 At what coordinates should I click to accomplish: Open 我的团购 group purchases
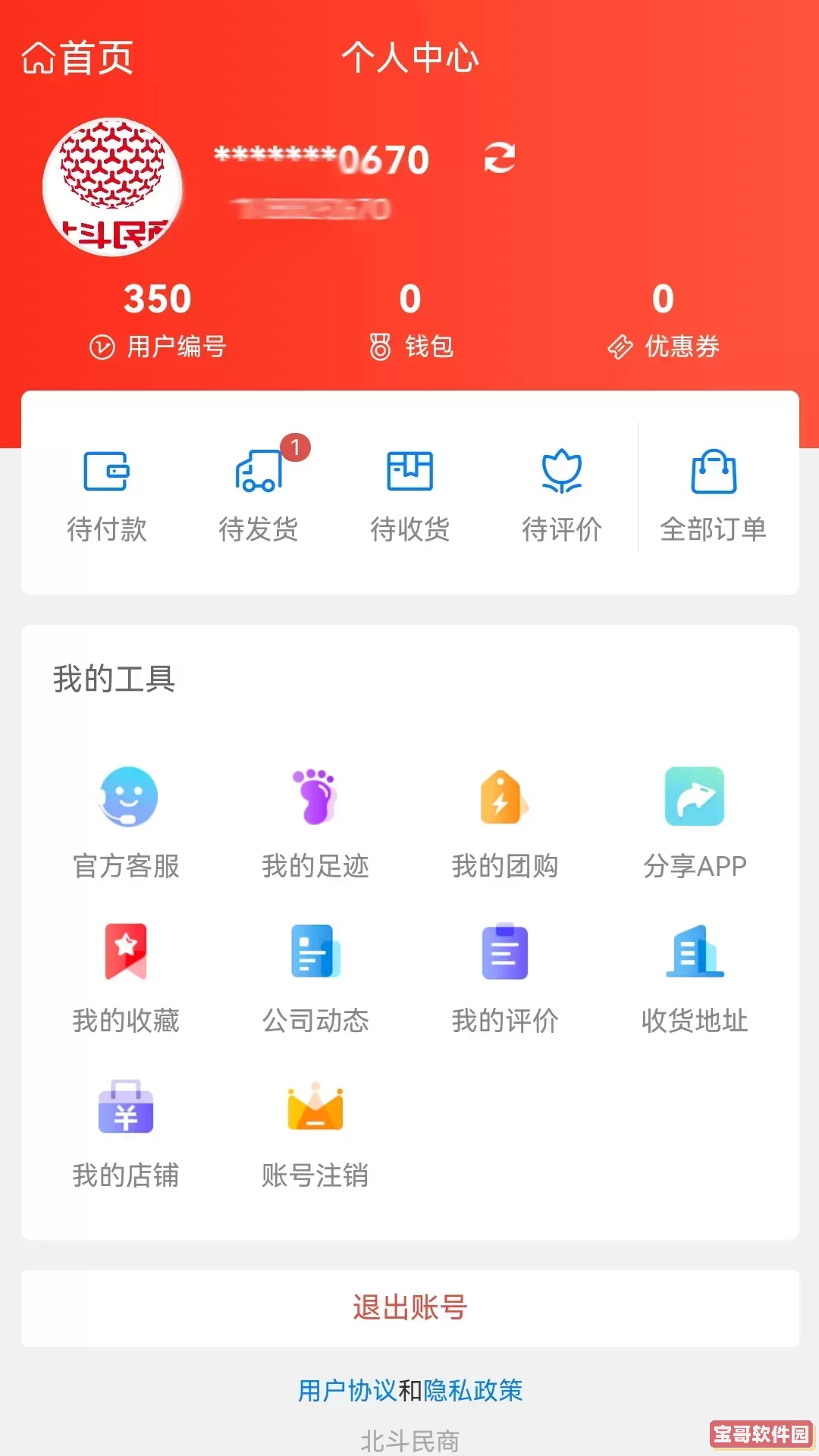coord(504,823)
